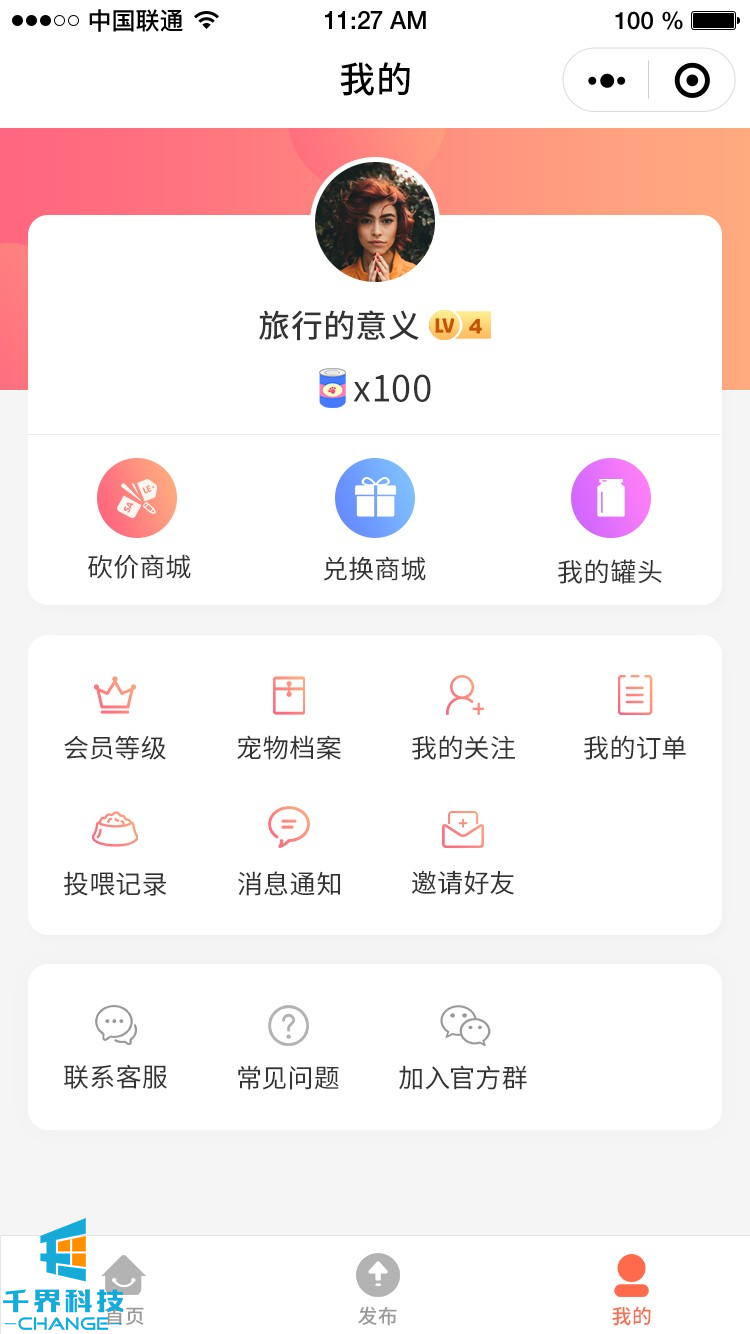
Task: Open 投喂记录 feeding records
Action: [115, 852]
